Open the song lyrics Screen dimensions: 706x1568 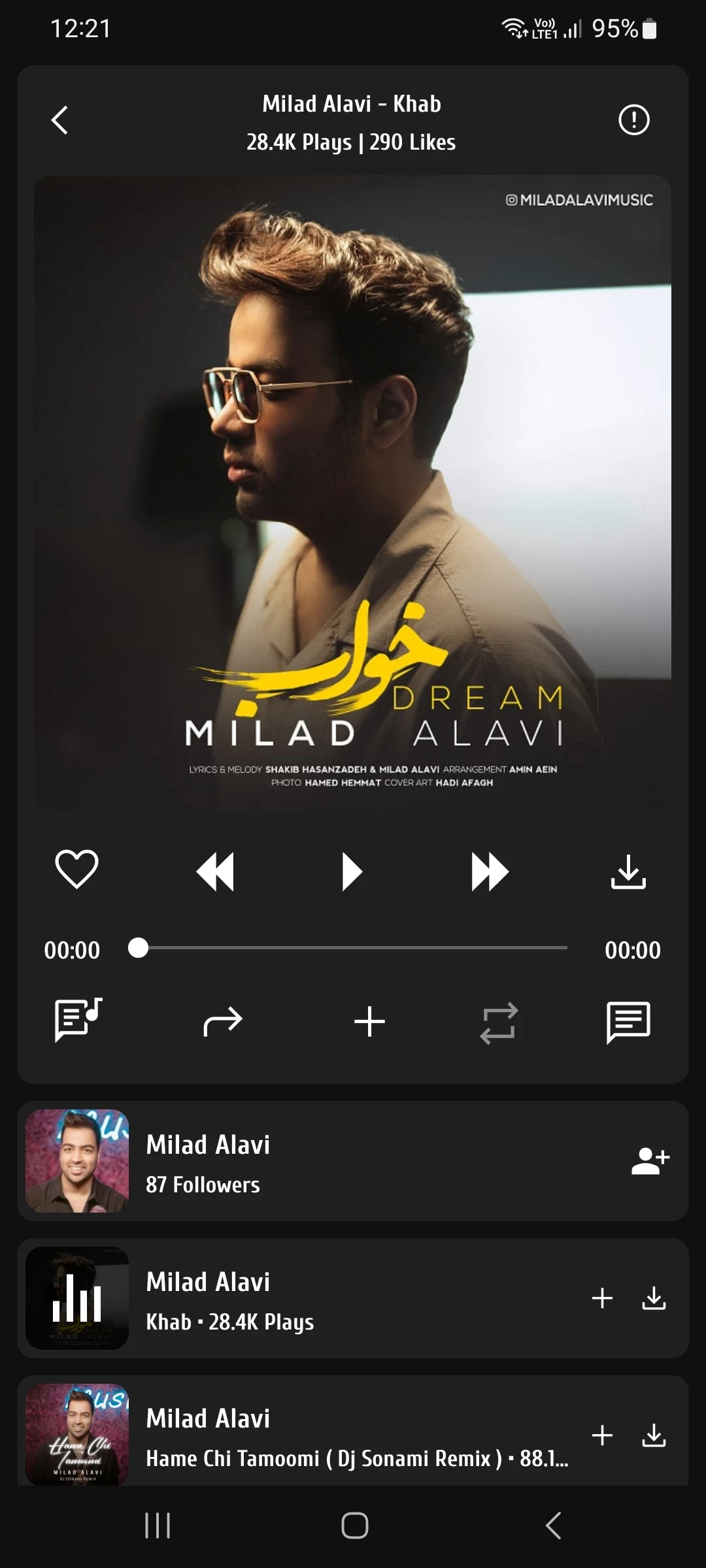[78, 1020]
